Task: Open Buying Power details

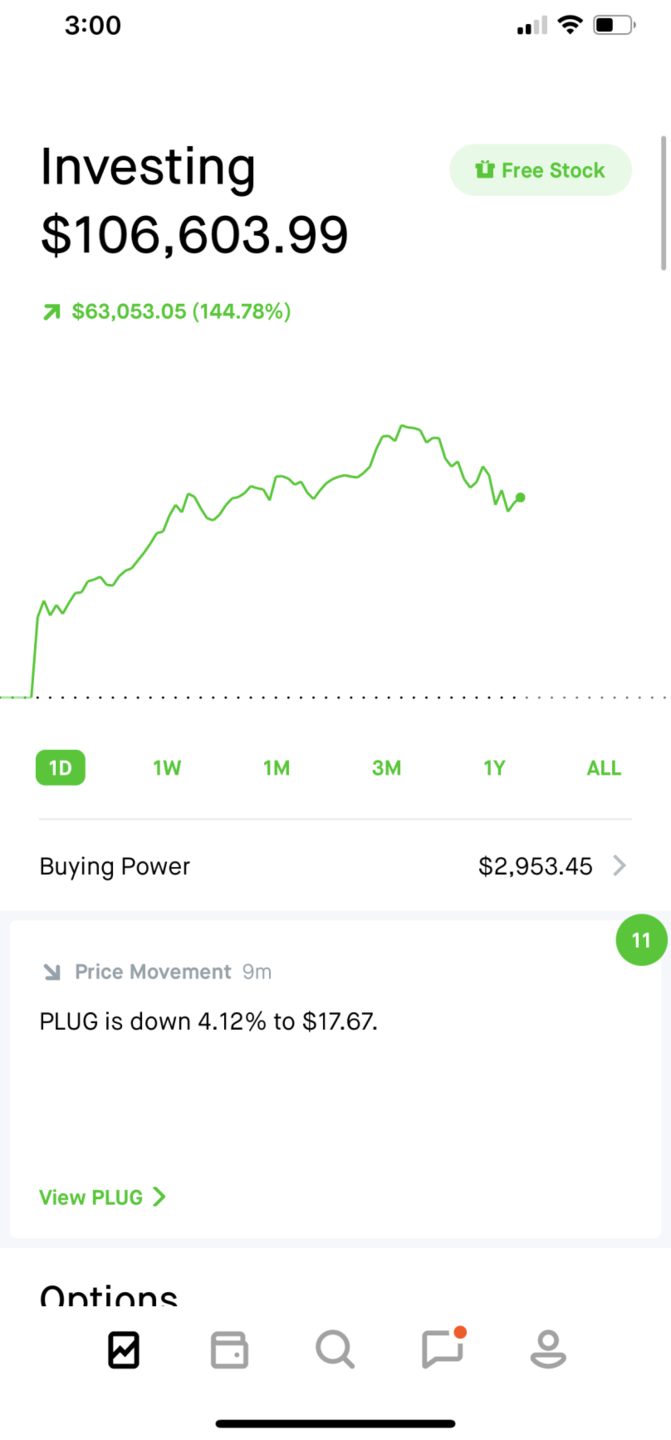Action: click(x=335, y=866)
